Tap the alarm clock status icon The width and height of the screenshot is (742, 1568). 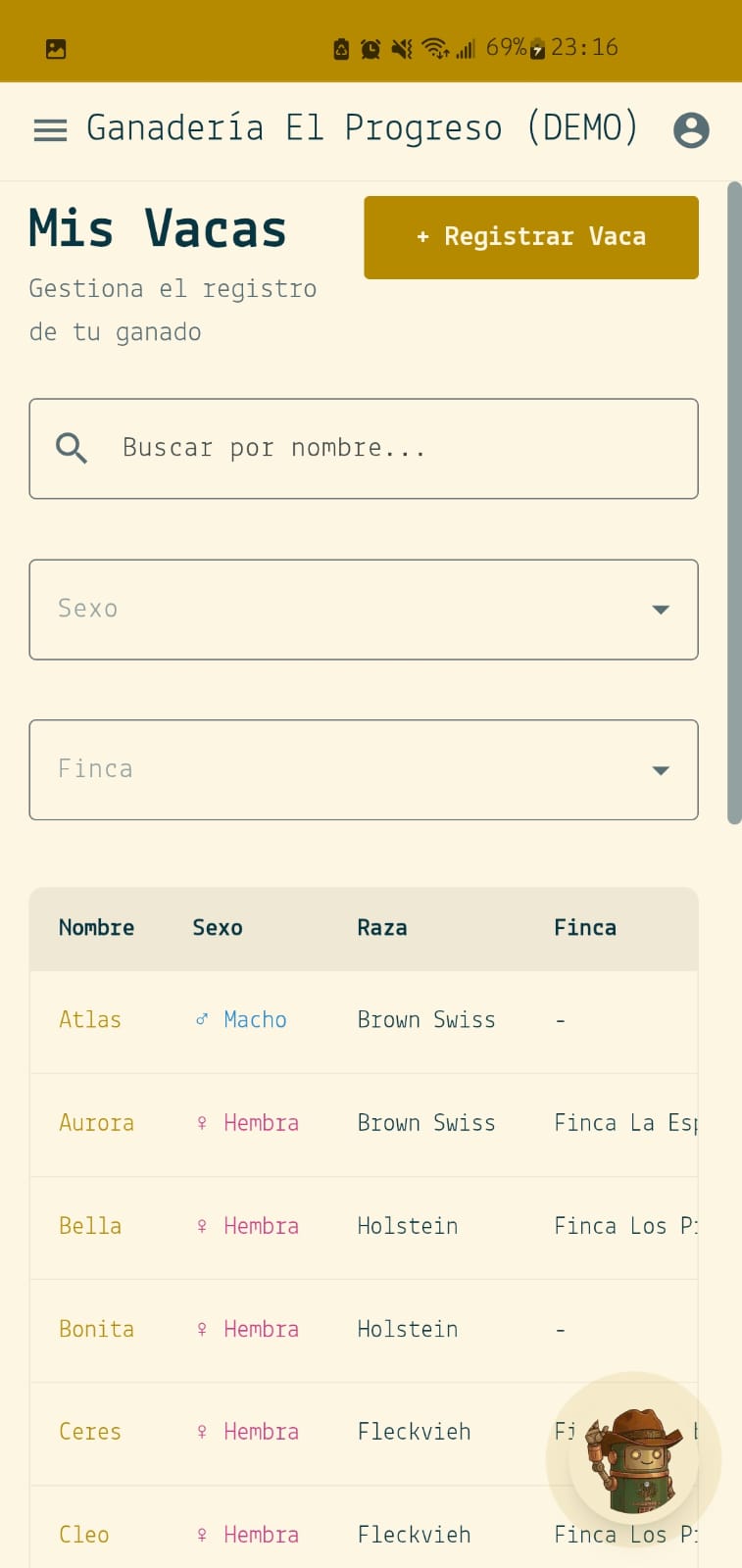[371, 47]
